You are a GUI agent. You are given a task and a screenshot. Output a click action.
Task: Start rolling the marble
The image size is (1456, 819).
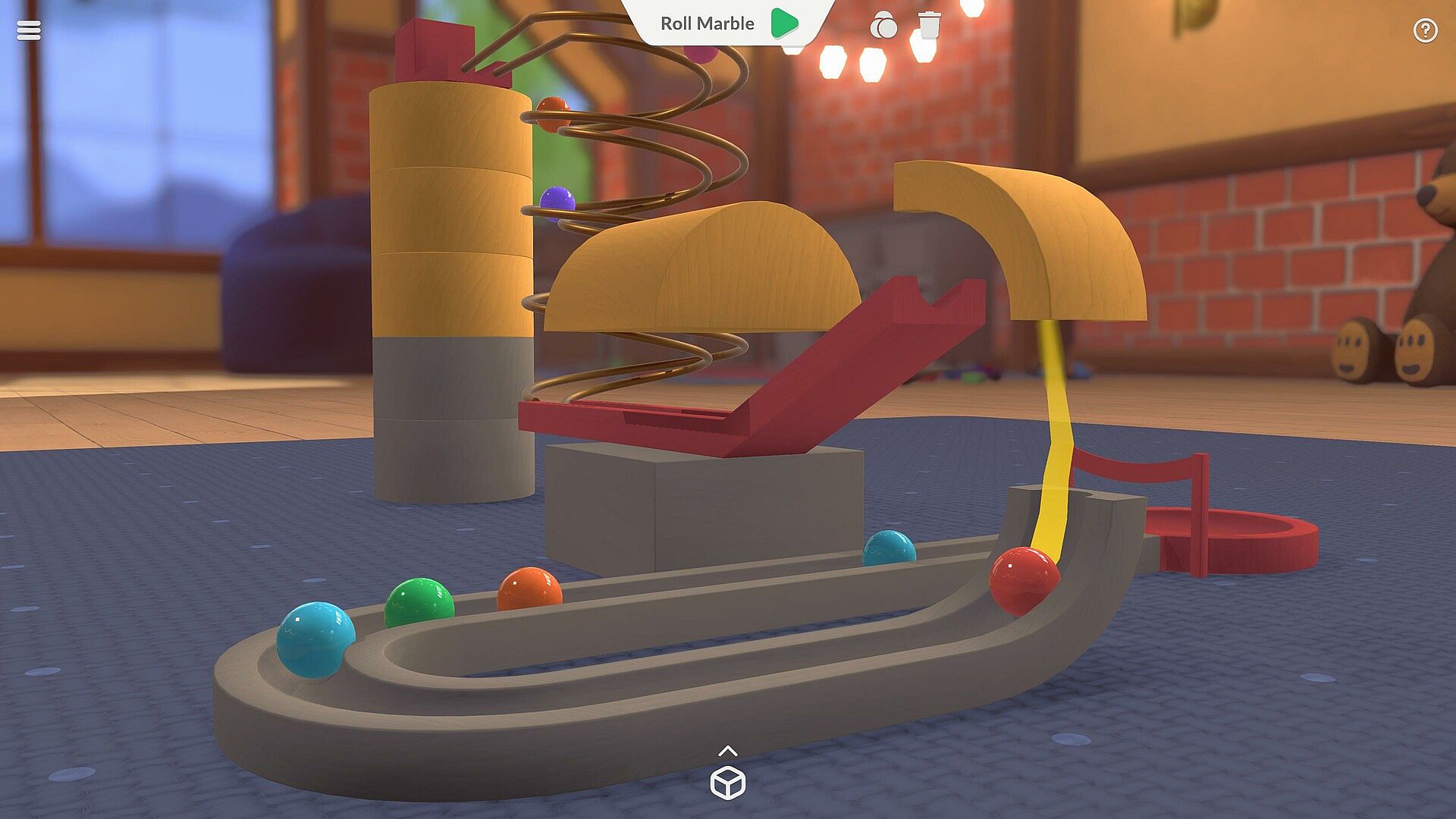(784, 24)
